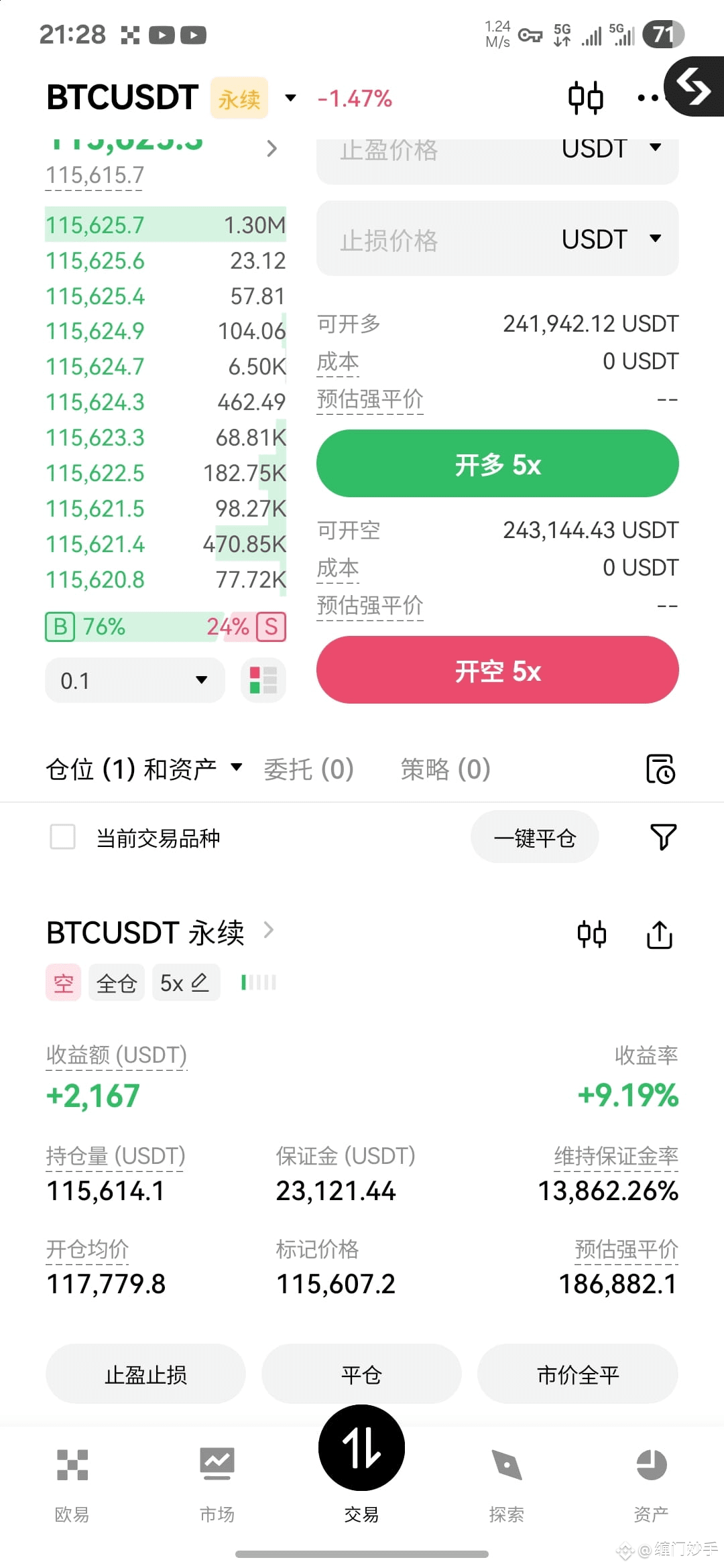This screenshot has width=724, height=1568.
Task: Set 止盈止损 for the position
Action: [145, 1375]
